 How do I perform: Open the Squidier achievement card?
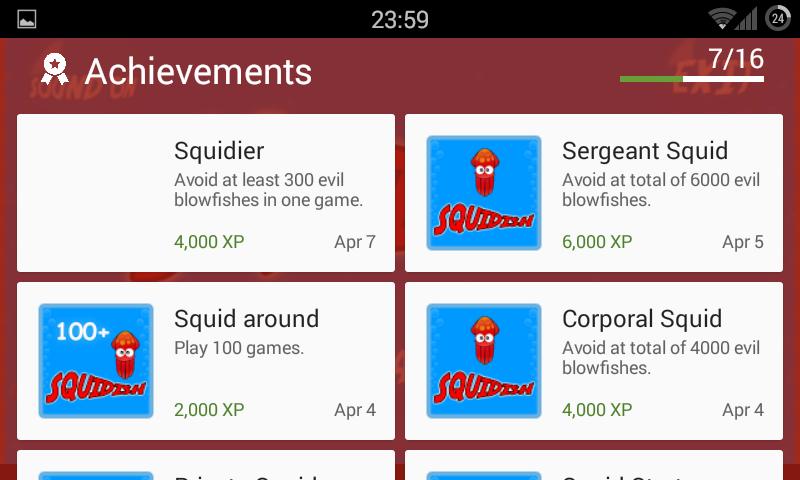[206, 193]
